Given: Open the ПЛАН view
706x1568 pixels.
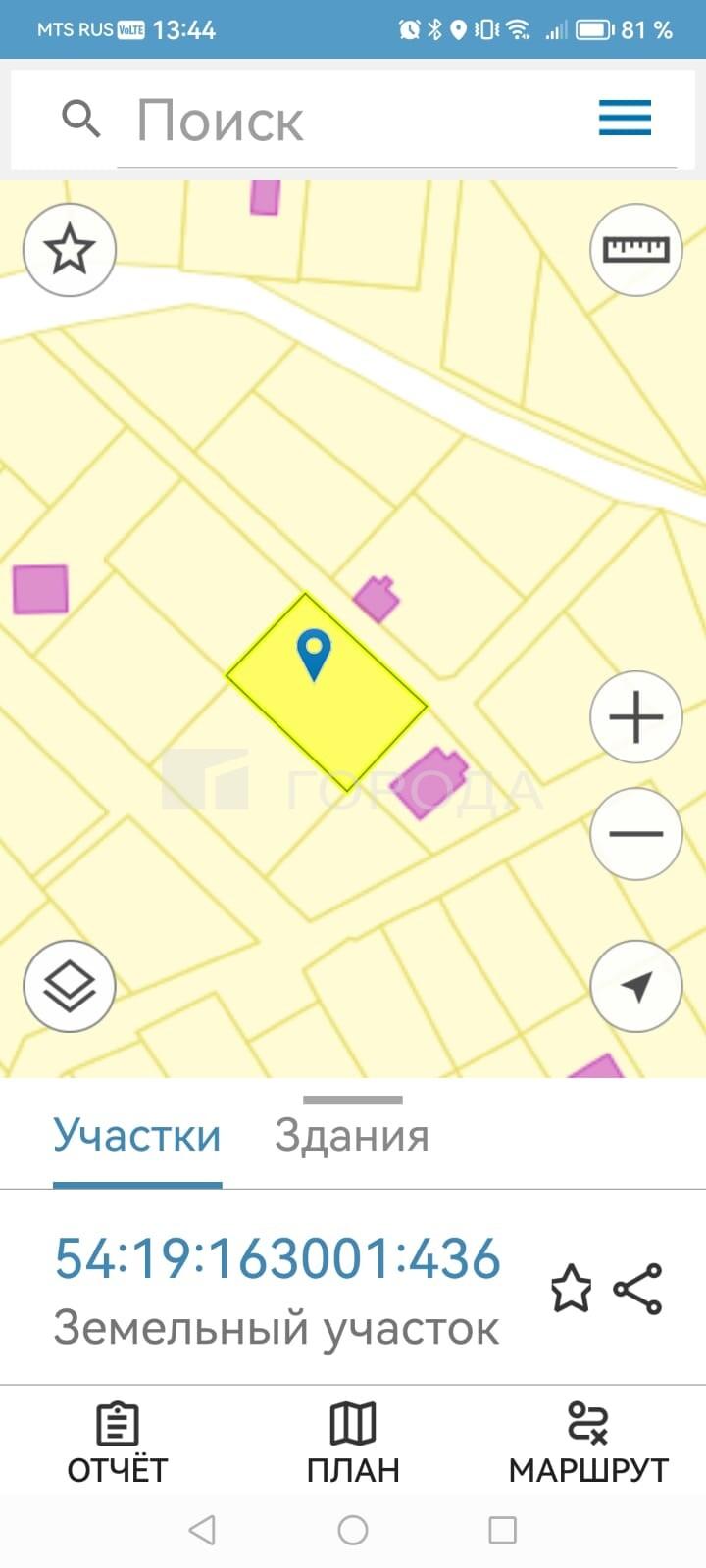Looking at the screenshot, I should [353, 1444].
